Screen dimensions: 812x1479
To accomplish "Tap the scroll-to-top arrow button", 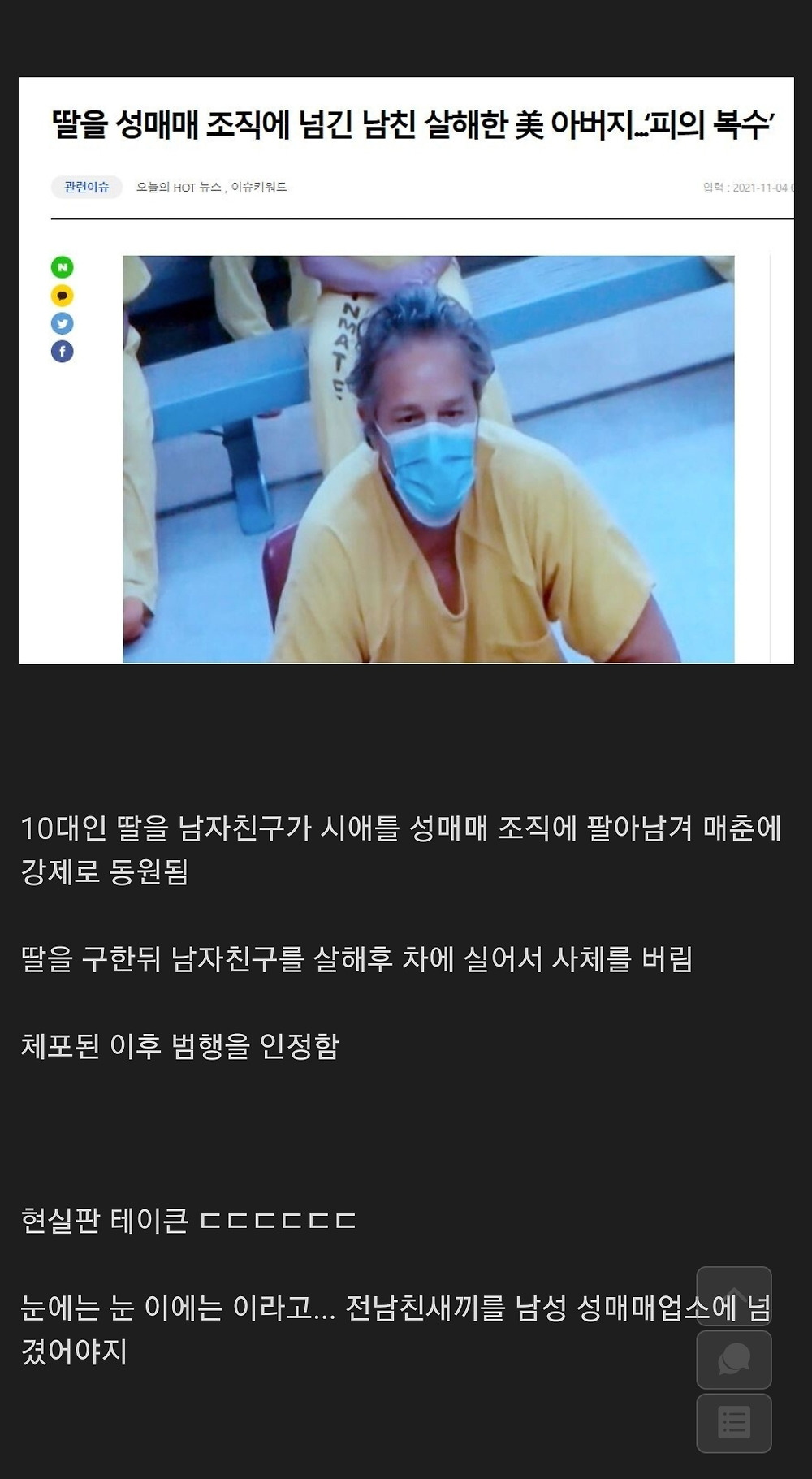I will click(733, 1296).
